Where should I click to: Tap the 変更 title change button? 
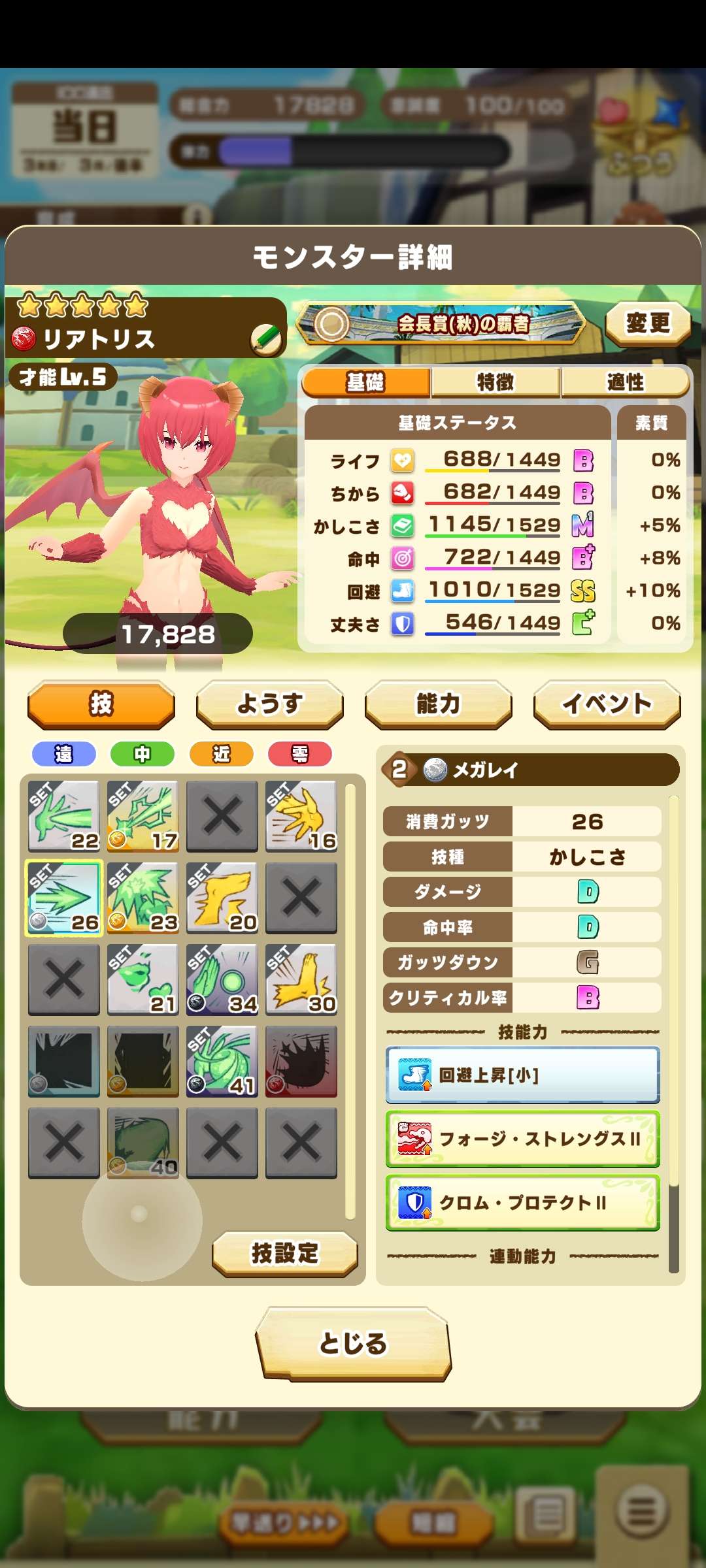[x=647, y=323]
